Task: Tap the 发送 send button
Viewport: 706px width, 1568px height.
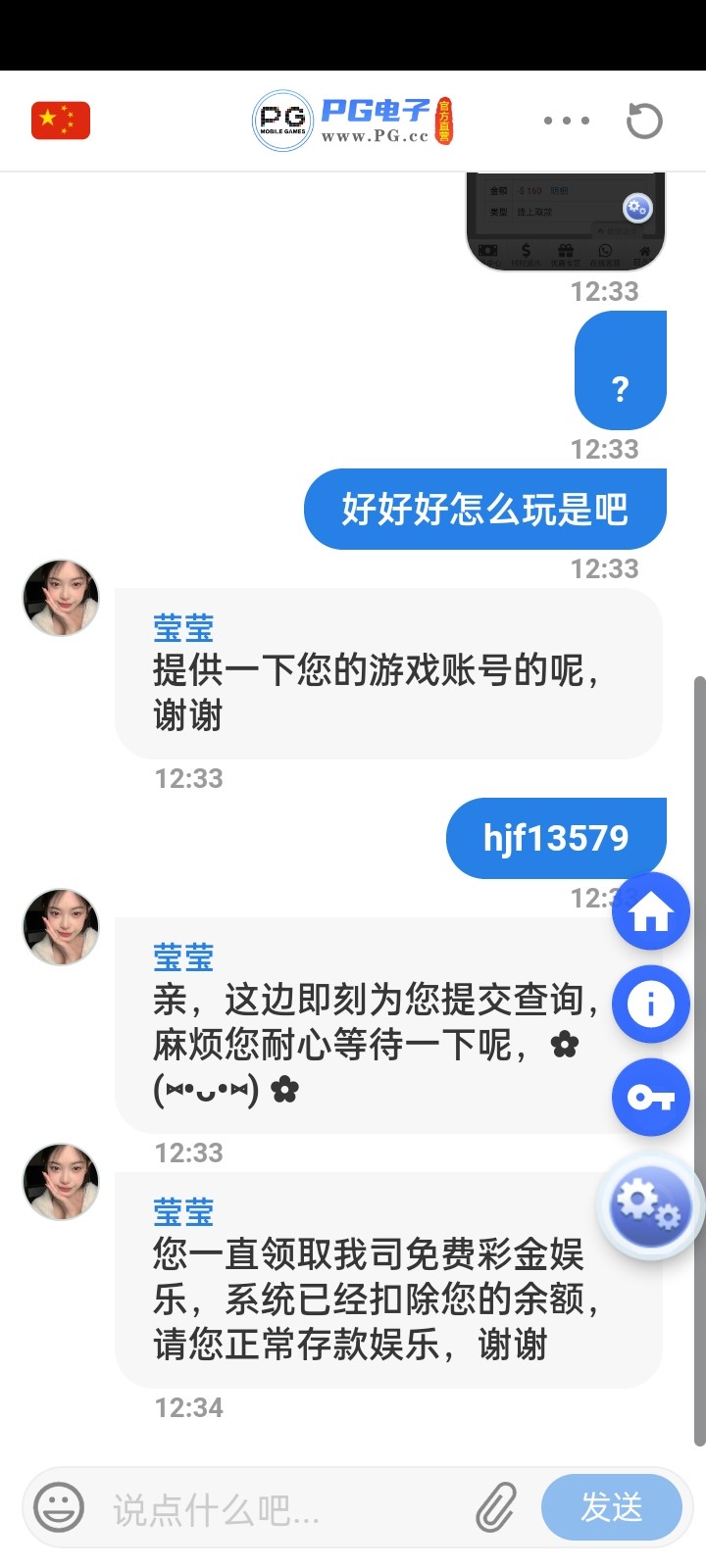Action: tap(612, 1507)
